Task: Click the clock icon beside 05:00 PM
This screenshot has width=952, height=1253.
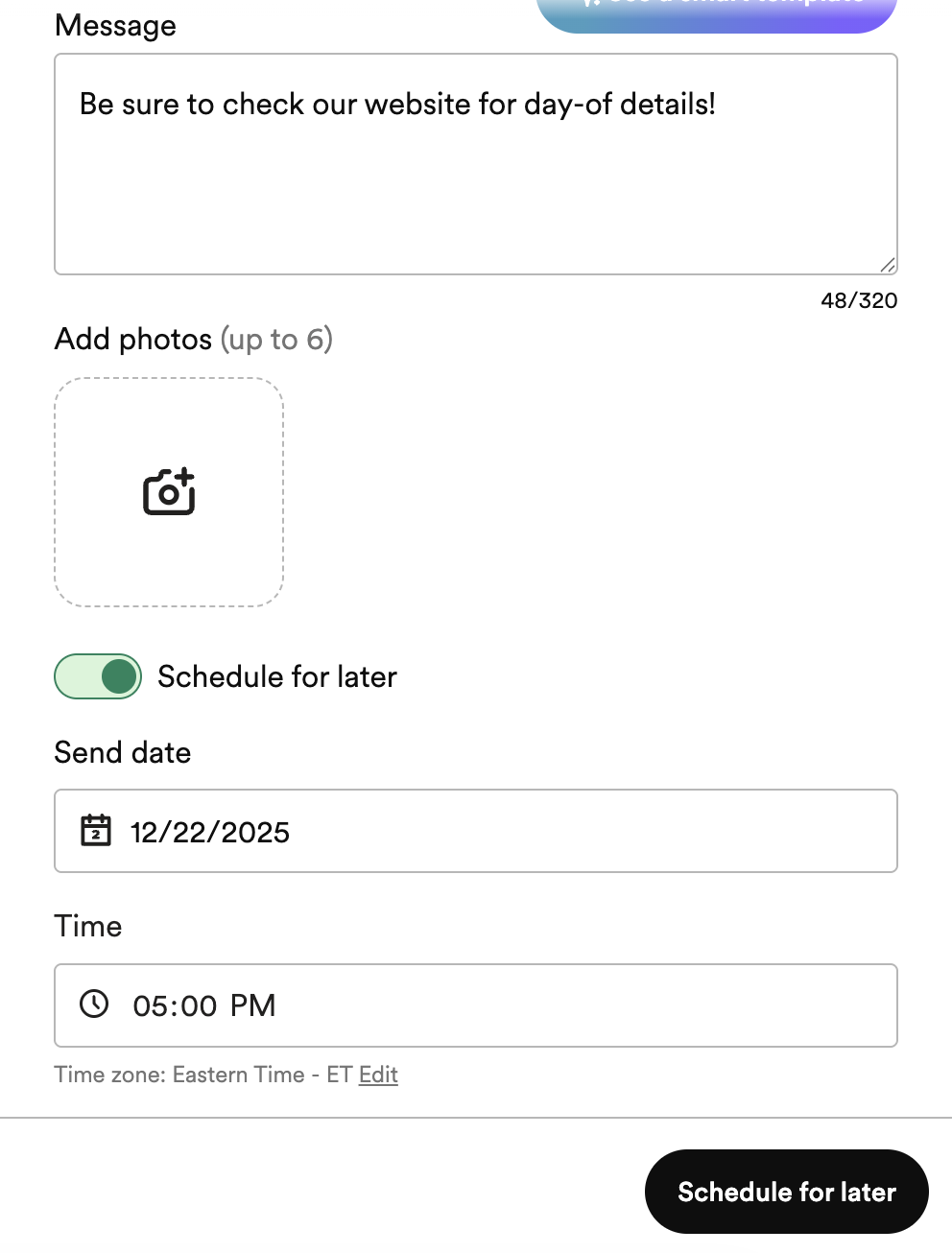Action: tap(95, 1005)
